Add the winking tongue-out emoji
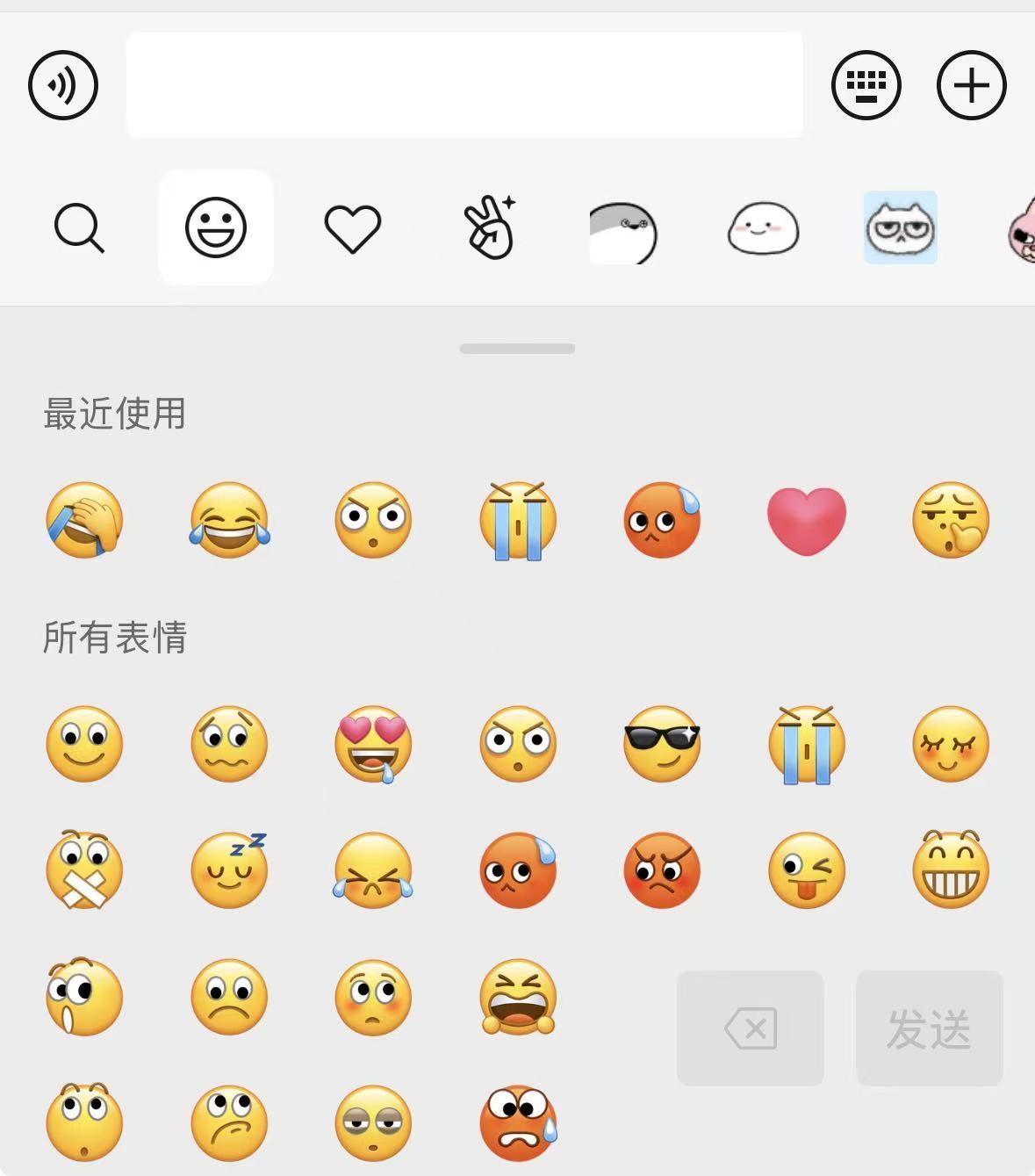This screenshot has width=1035, height=1176. click(806, 870)
